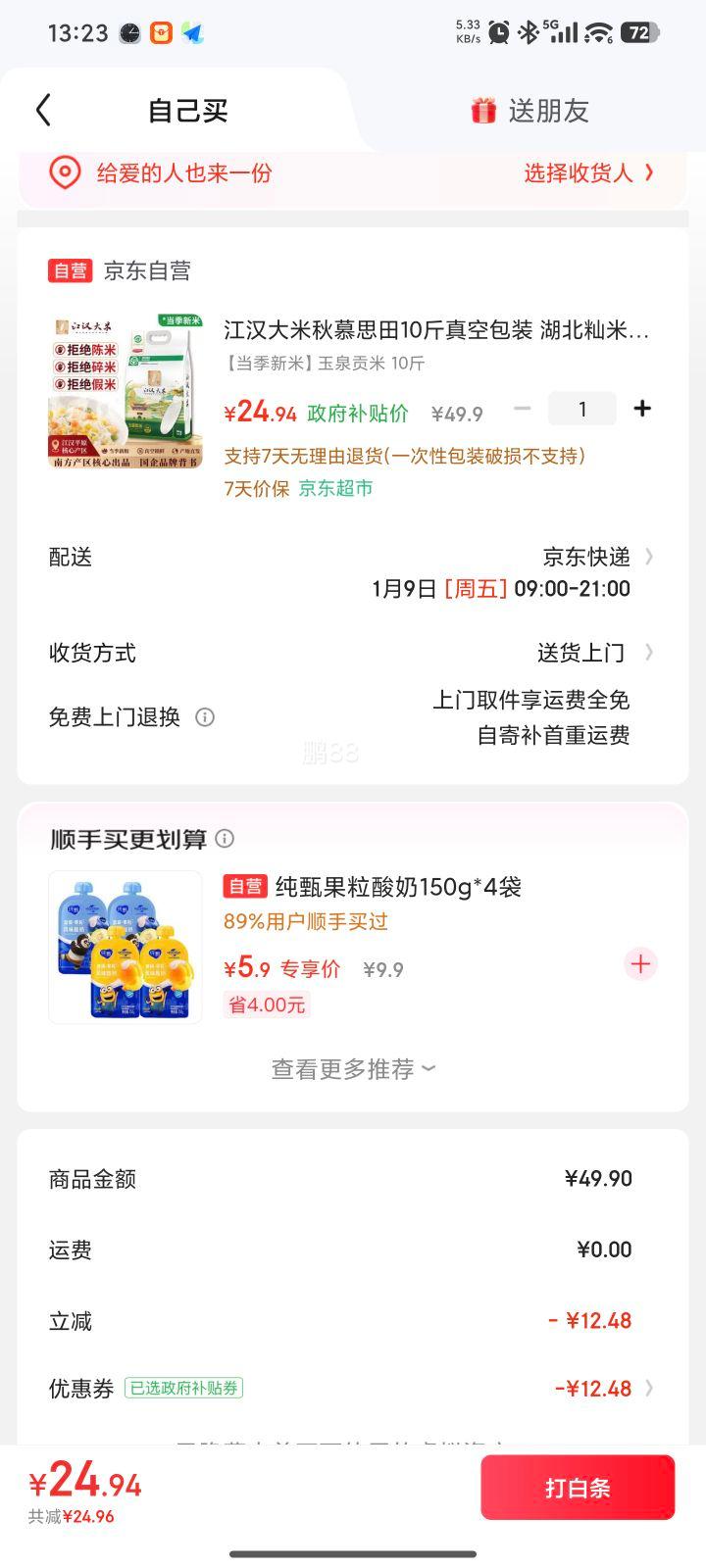706x1568 pixels.
Task: Tap the 打白条 checkout button
Action: click(578, 1487)
